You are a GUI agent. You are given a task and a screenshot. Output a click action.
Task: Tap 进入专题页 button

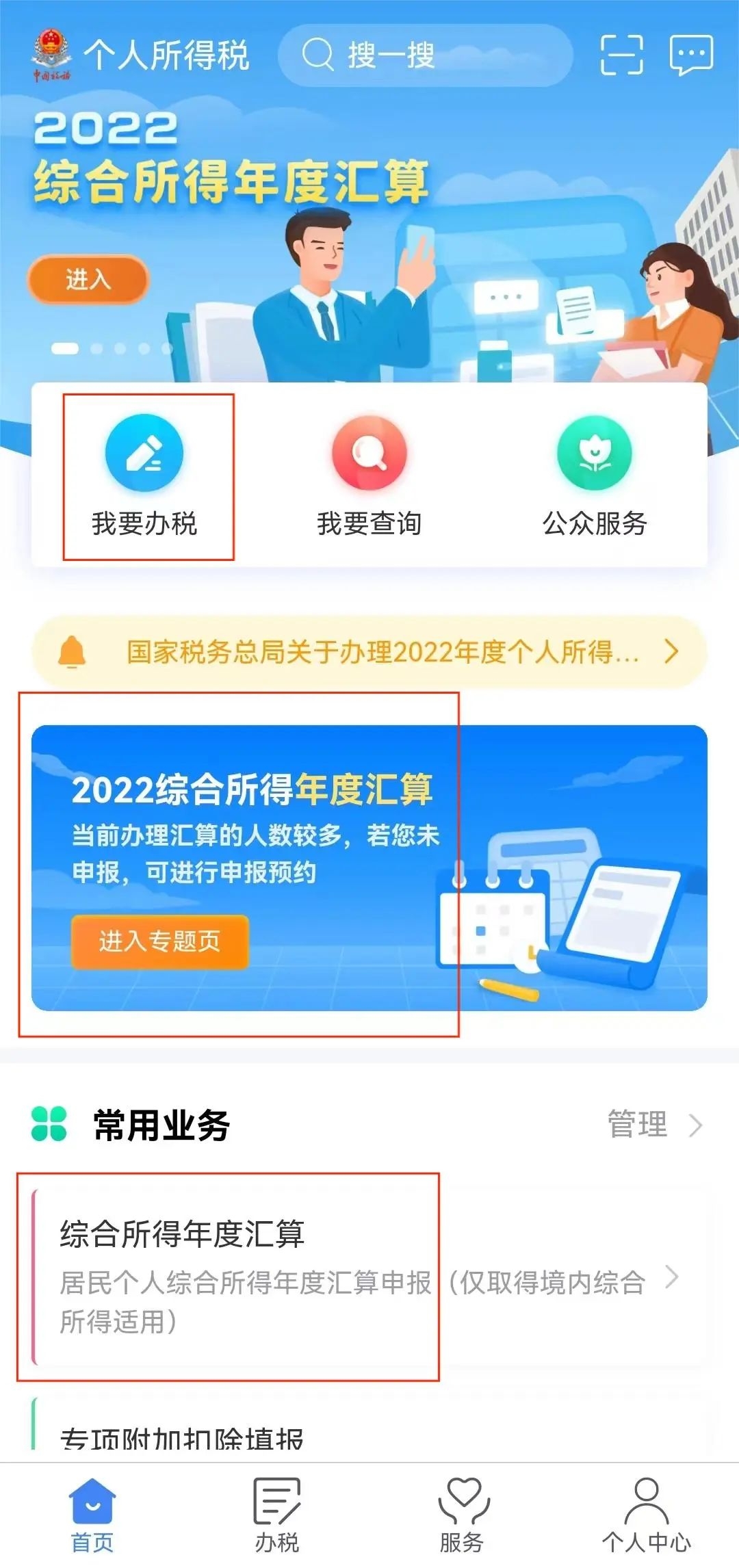(x=159, y=941)
